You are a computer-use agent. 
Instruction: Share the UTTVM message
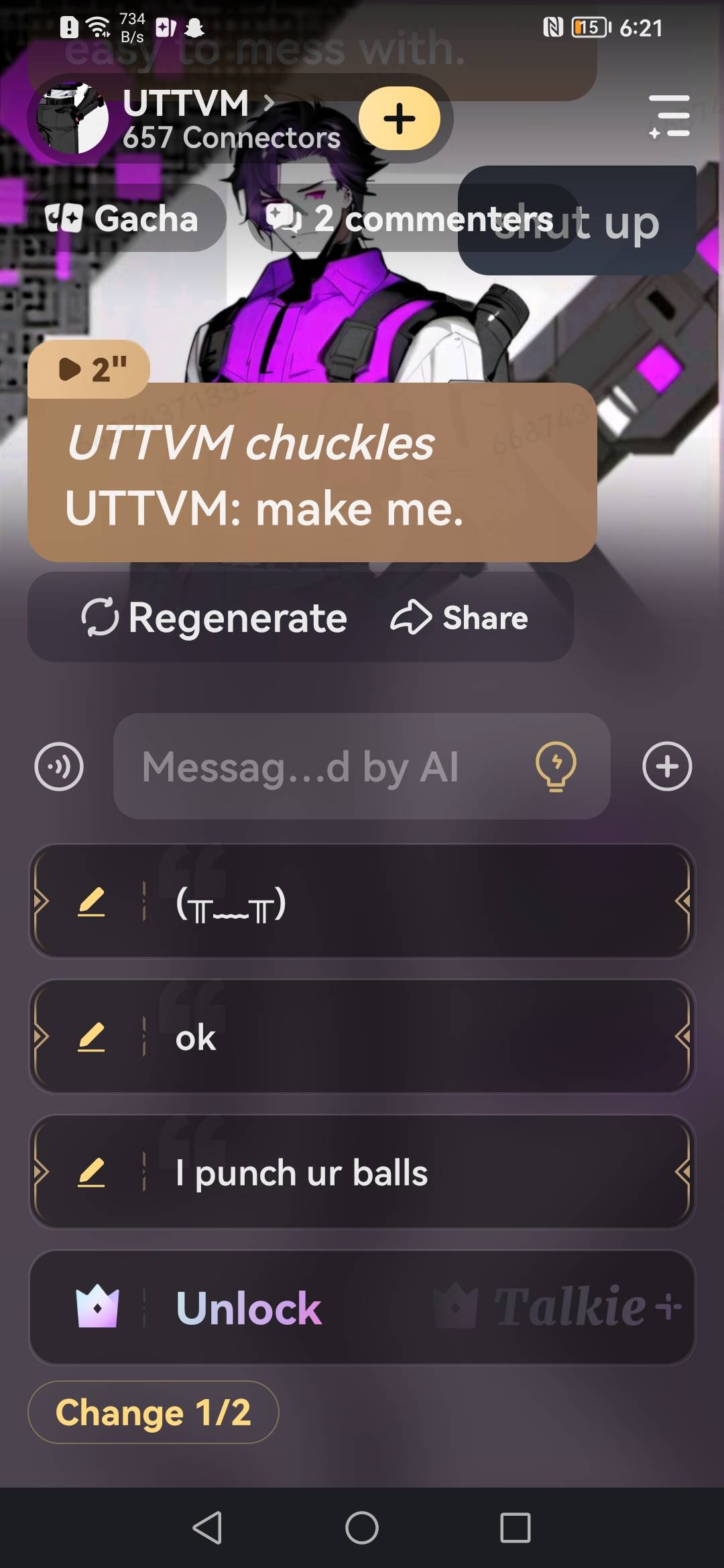pyautogui.click(x=460, y=617)
